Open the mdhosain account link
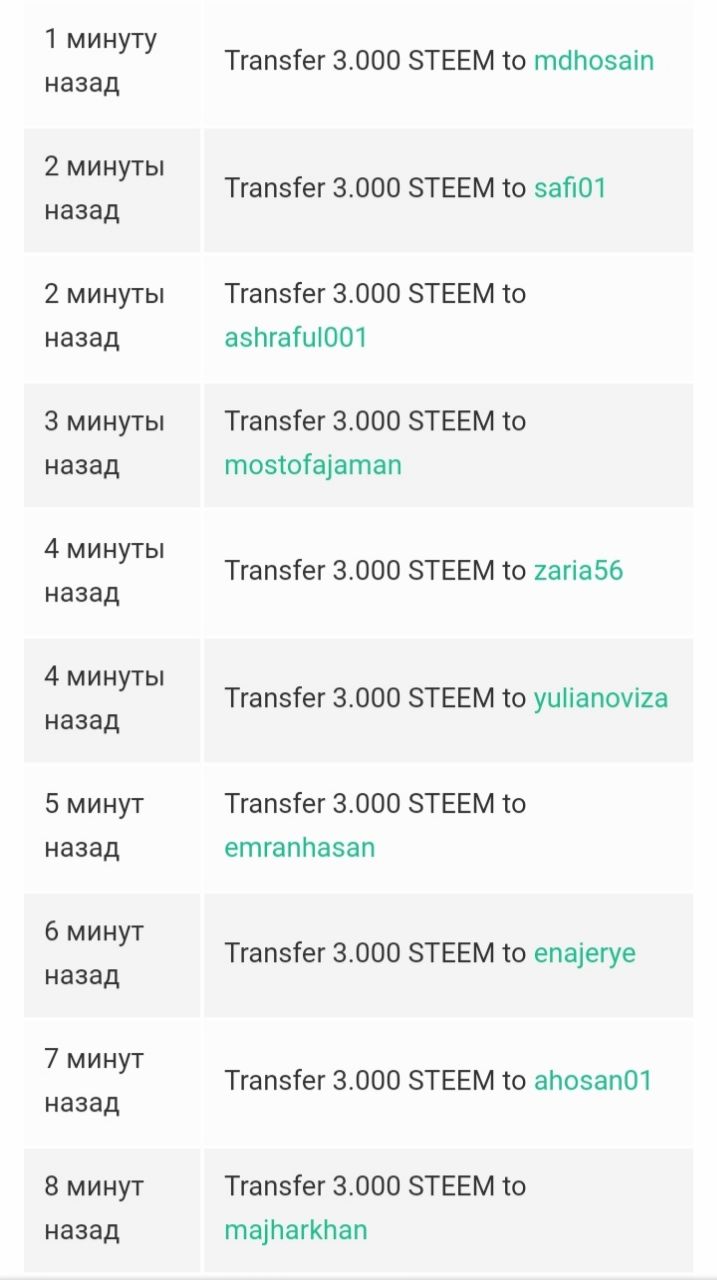Screen dimensions: 717x1280 (593, 61)
